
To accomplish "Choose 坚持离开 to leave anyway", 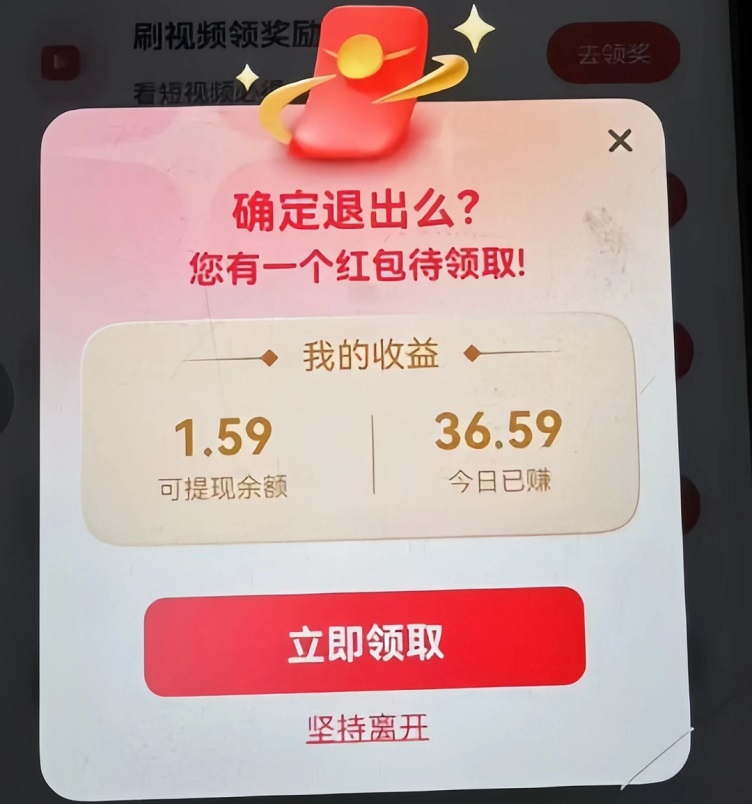I will click(x=367, y=727).
